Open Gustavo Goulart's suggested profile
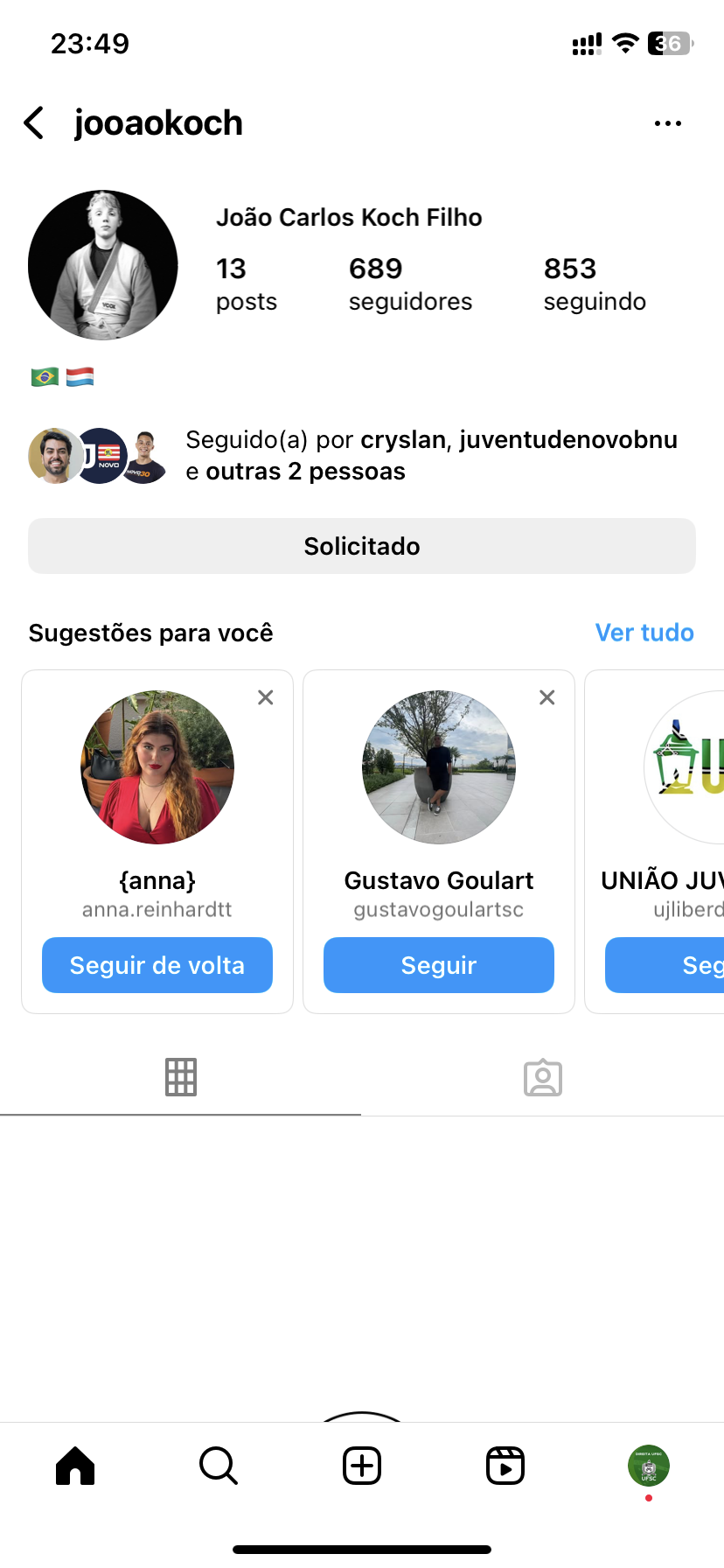 [439, 767]
